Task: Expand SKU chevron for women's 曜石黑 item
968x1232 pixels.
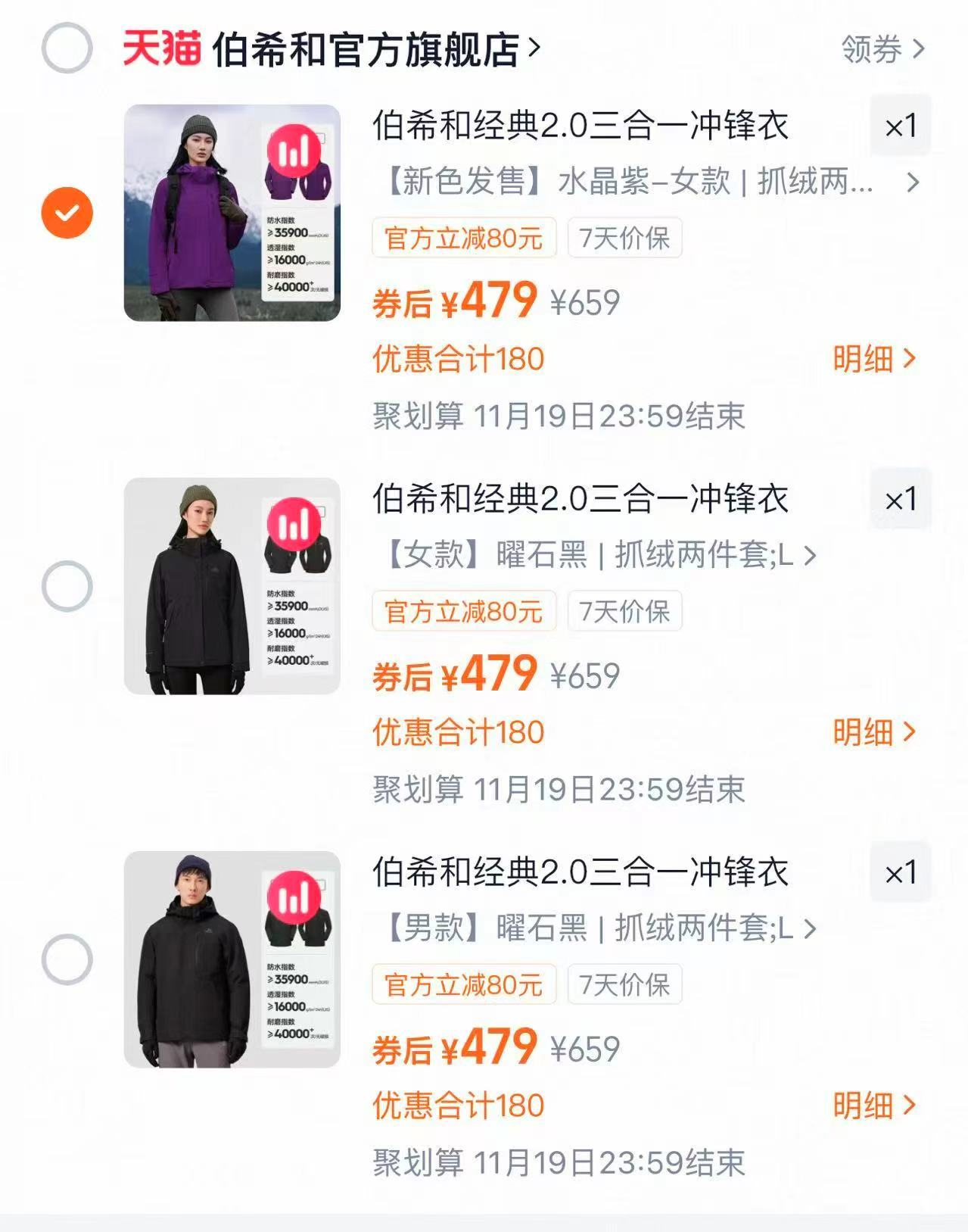Action: pyautogui.click(x=808, y=556)
